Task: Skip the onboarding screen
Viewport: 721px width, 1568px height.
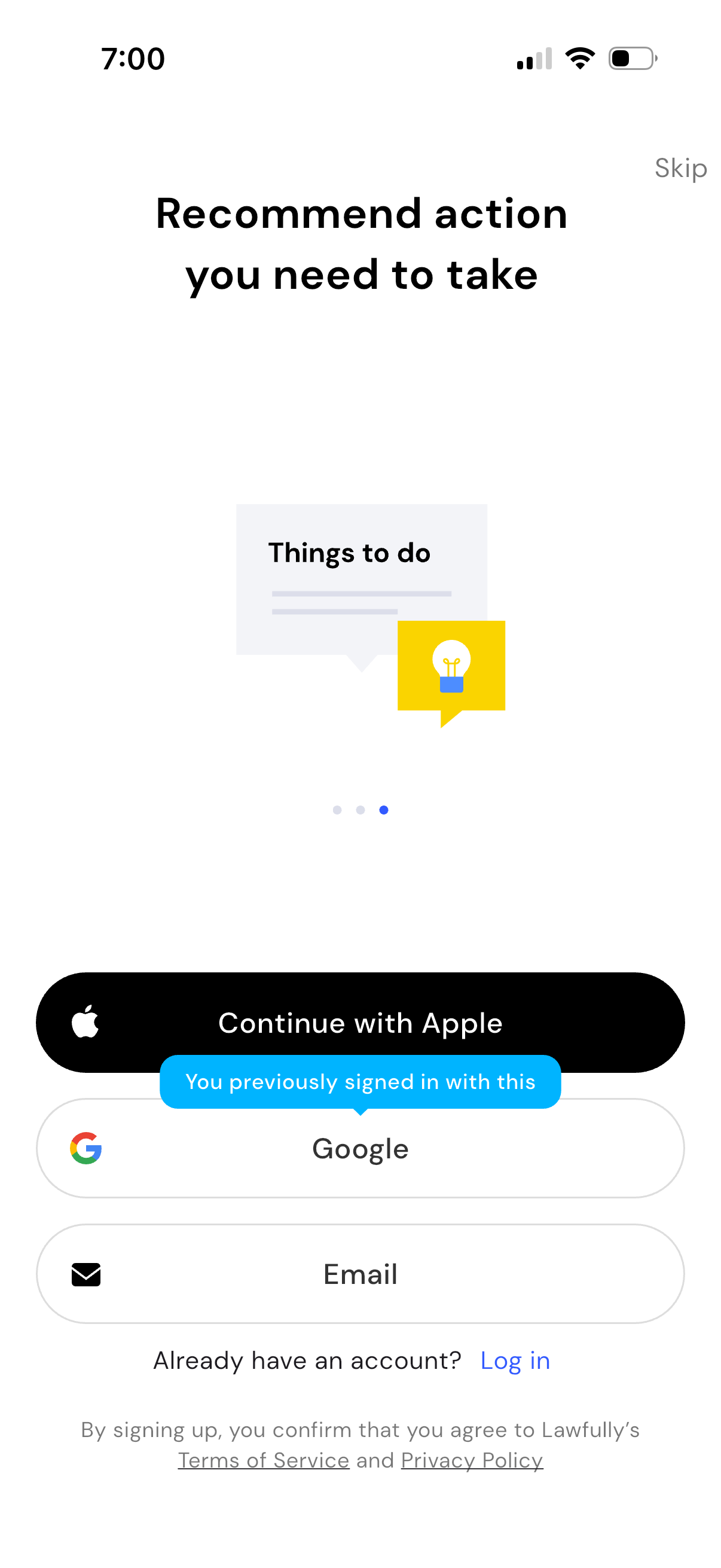Action: click(680, 168)
